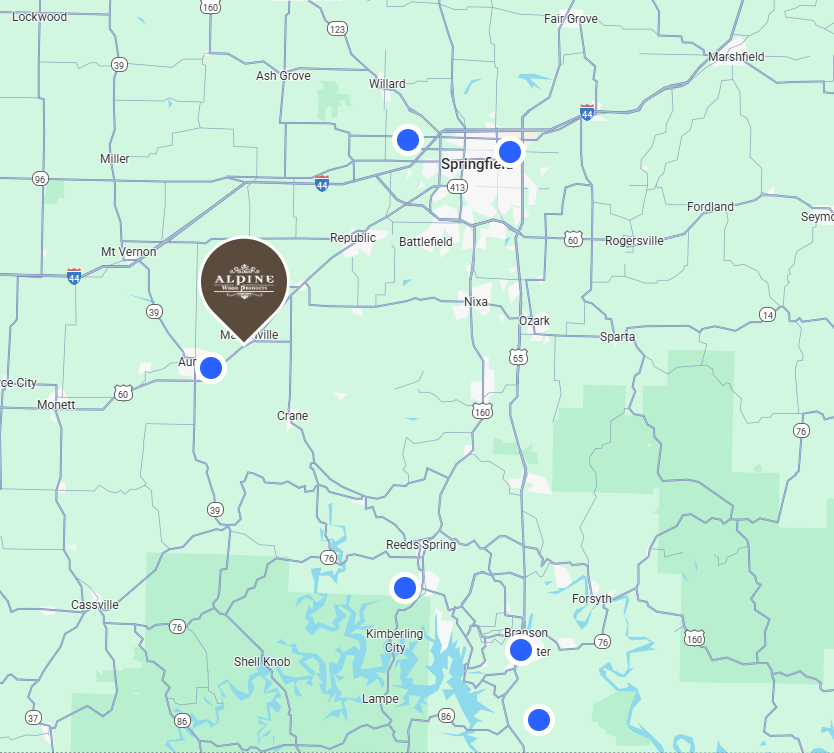
Task: Select the blue marker near Aurora
Action: [210, 368]
